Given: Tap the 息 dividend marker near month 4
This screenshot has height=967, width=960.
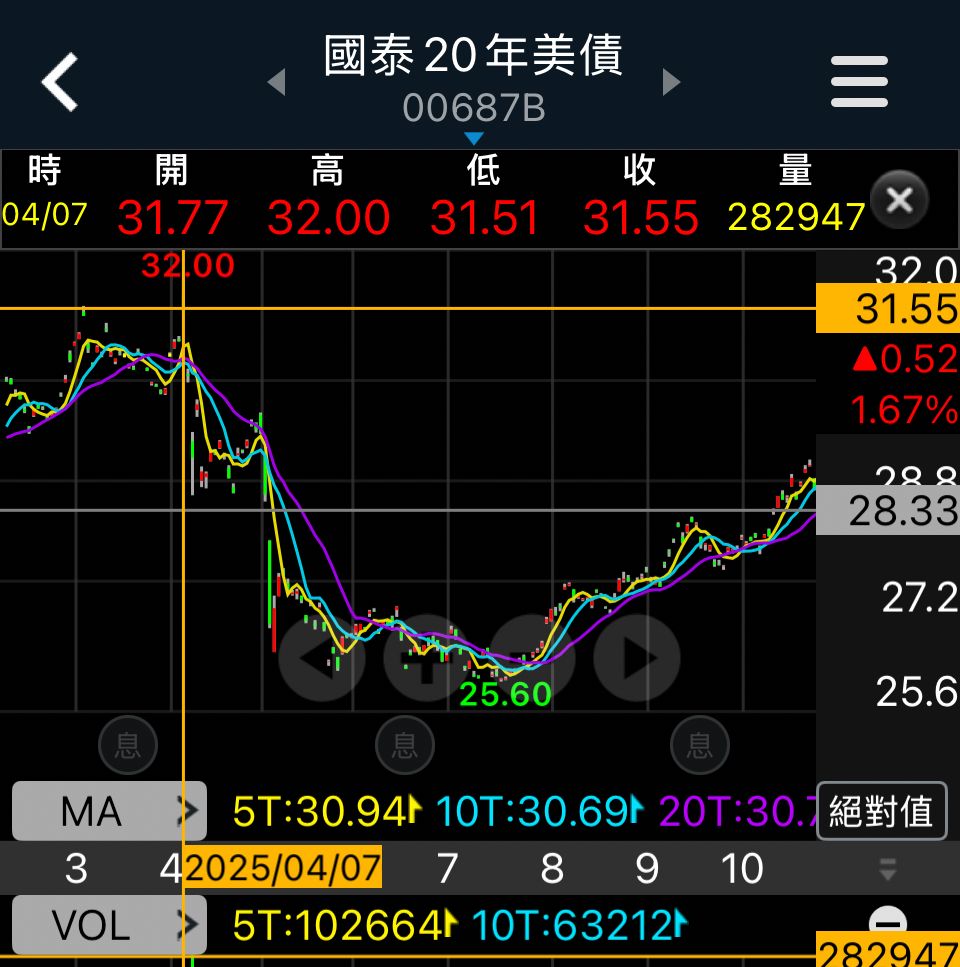Looking at the screenshot, I should (x=128, y=745).
